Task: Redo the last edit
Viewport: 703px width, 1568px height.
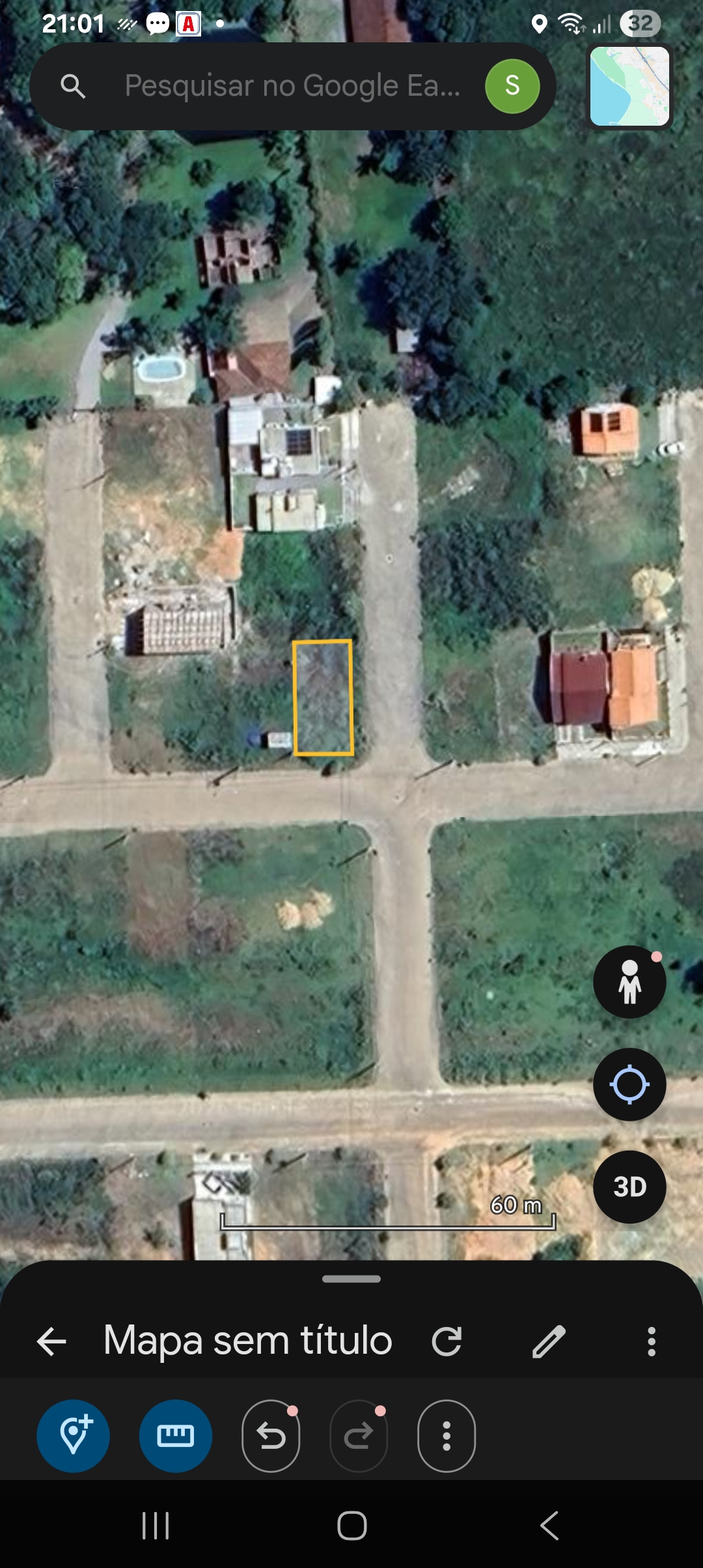Action: [359, 1436]
